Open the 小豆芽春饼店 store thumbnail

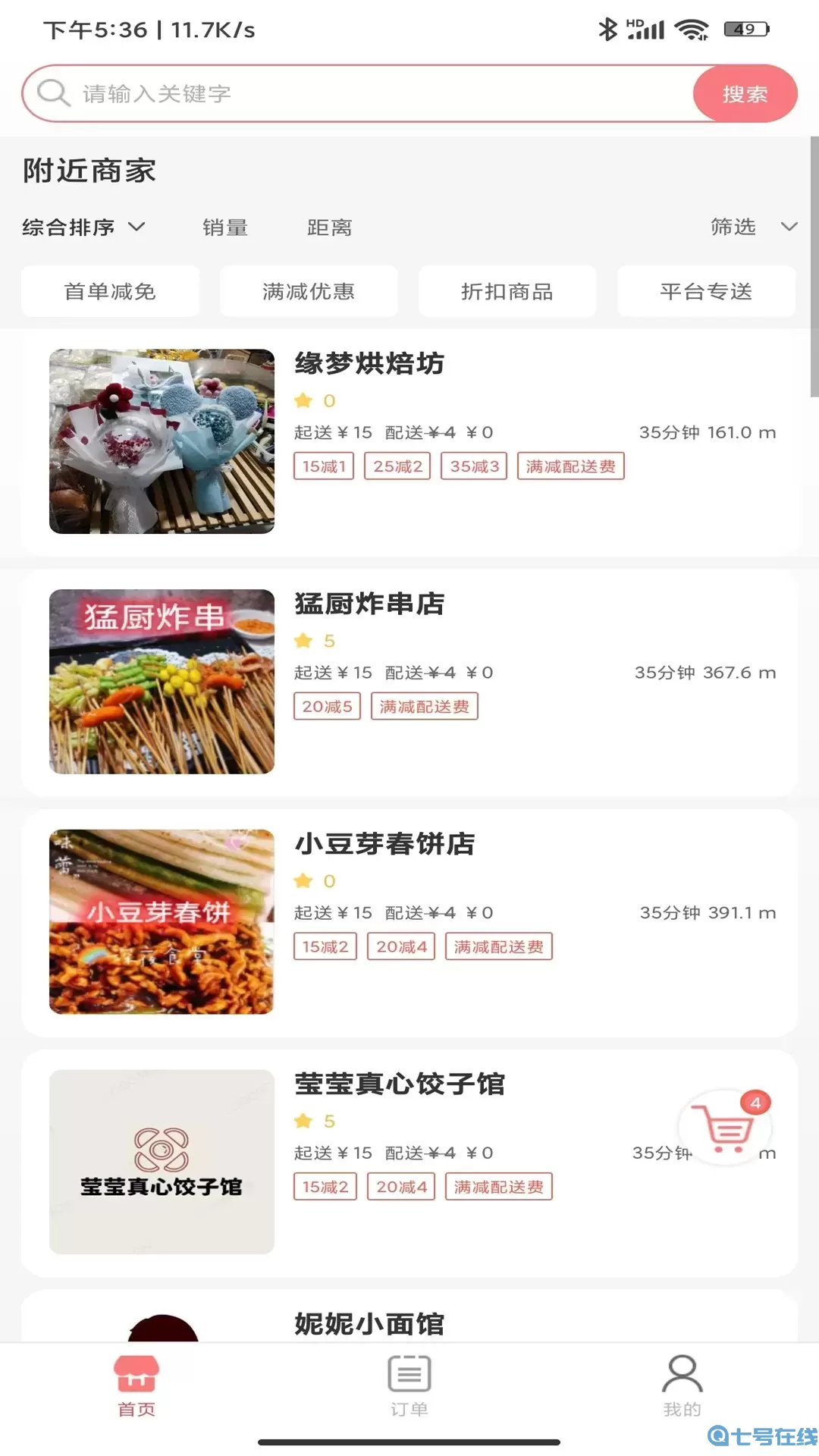(161, 921)
